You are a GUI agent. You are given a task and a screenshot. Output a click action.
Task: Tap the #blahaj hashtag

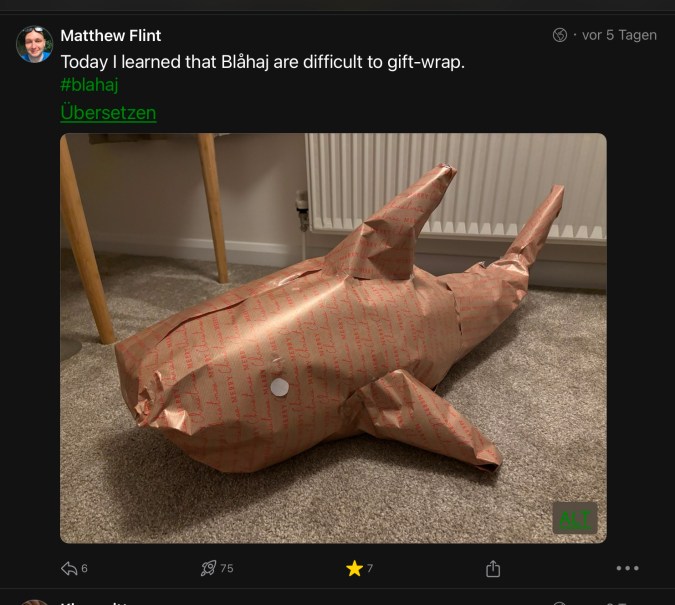point(89,86)
